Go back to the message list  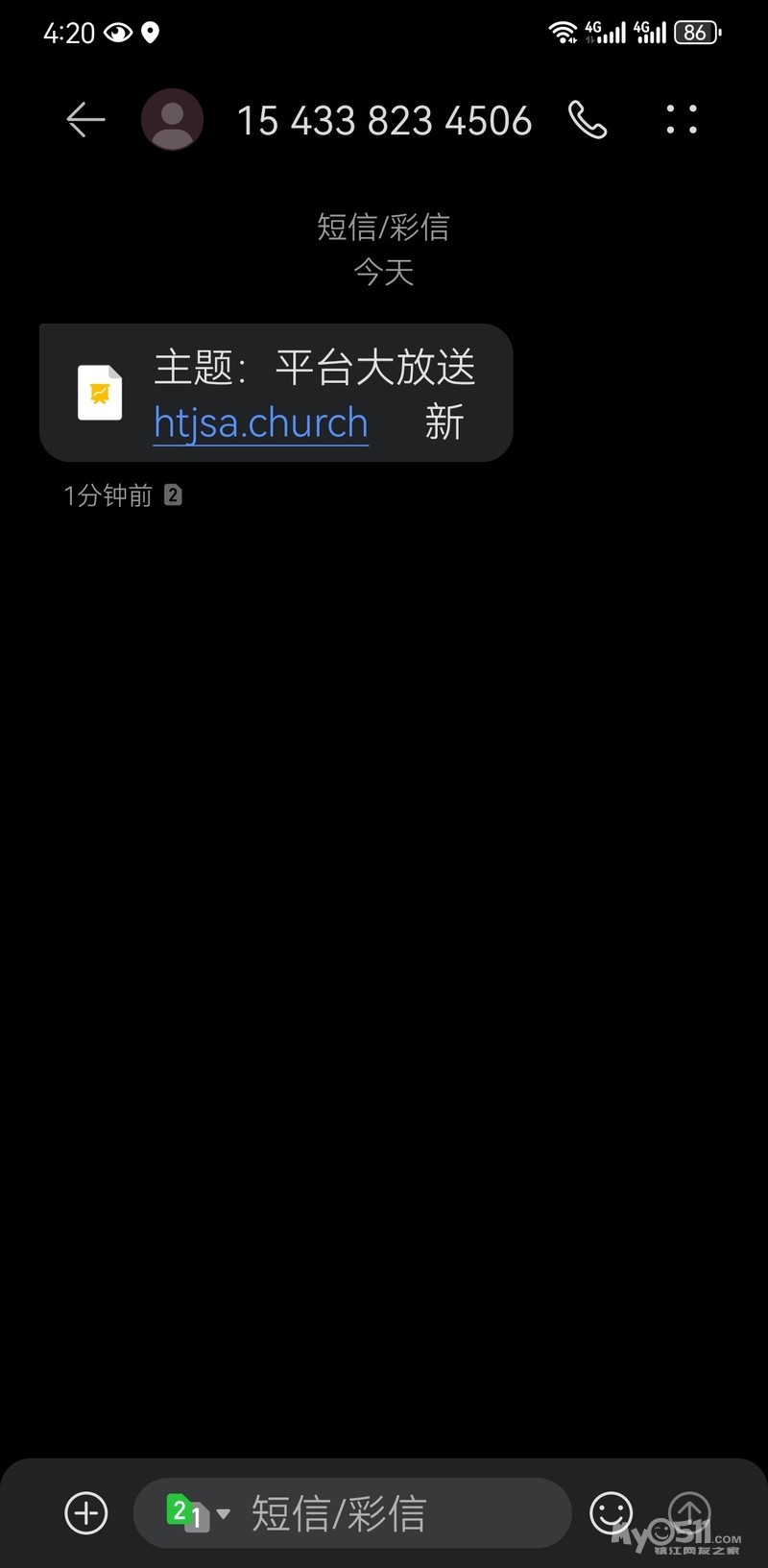(84, 120)
